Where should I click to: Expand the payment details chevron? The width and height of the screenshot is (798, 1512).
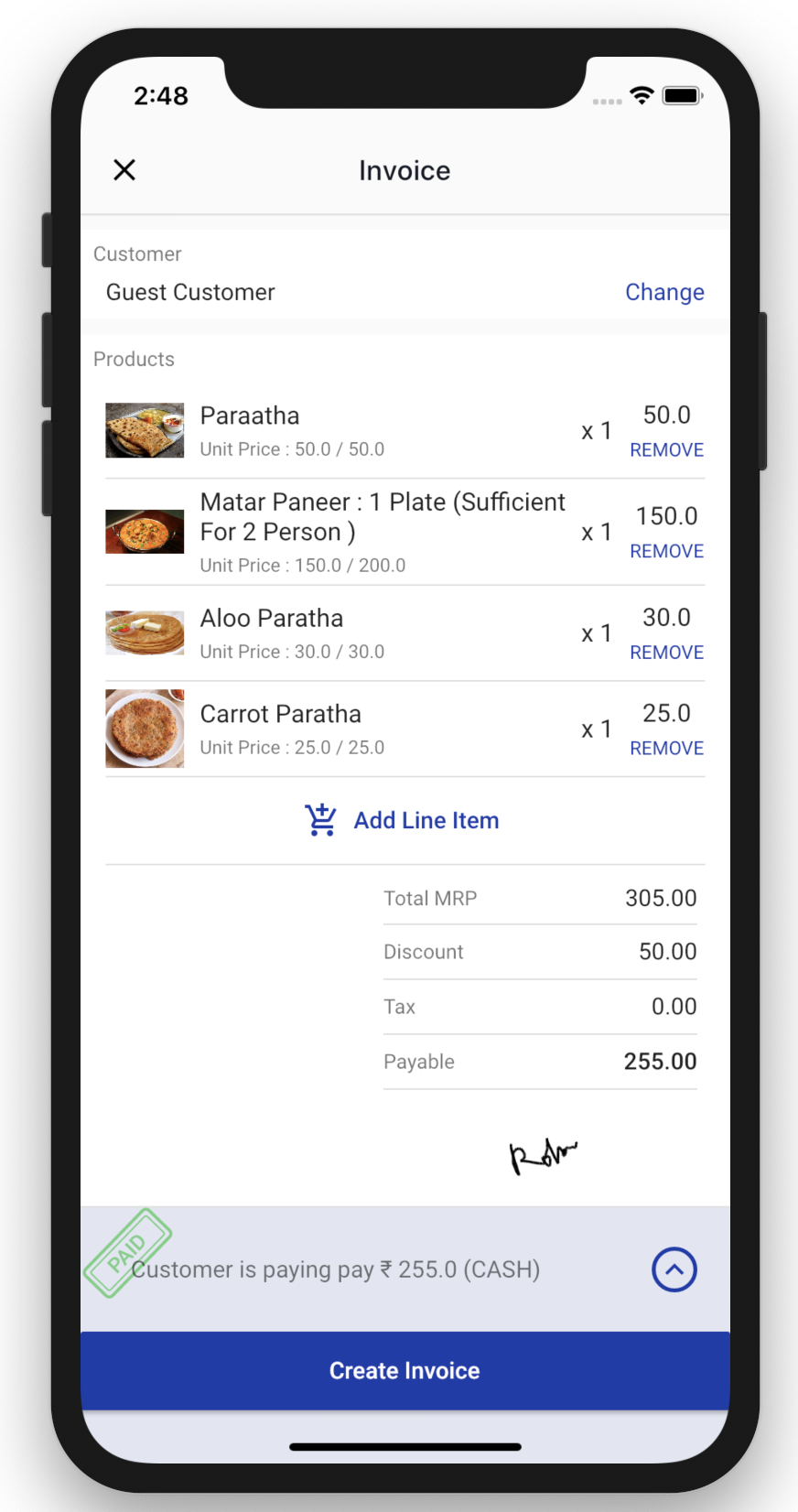[674, 1269]
